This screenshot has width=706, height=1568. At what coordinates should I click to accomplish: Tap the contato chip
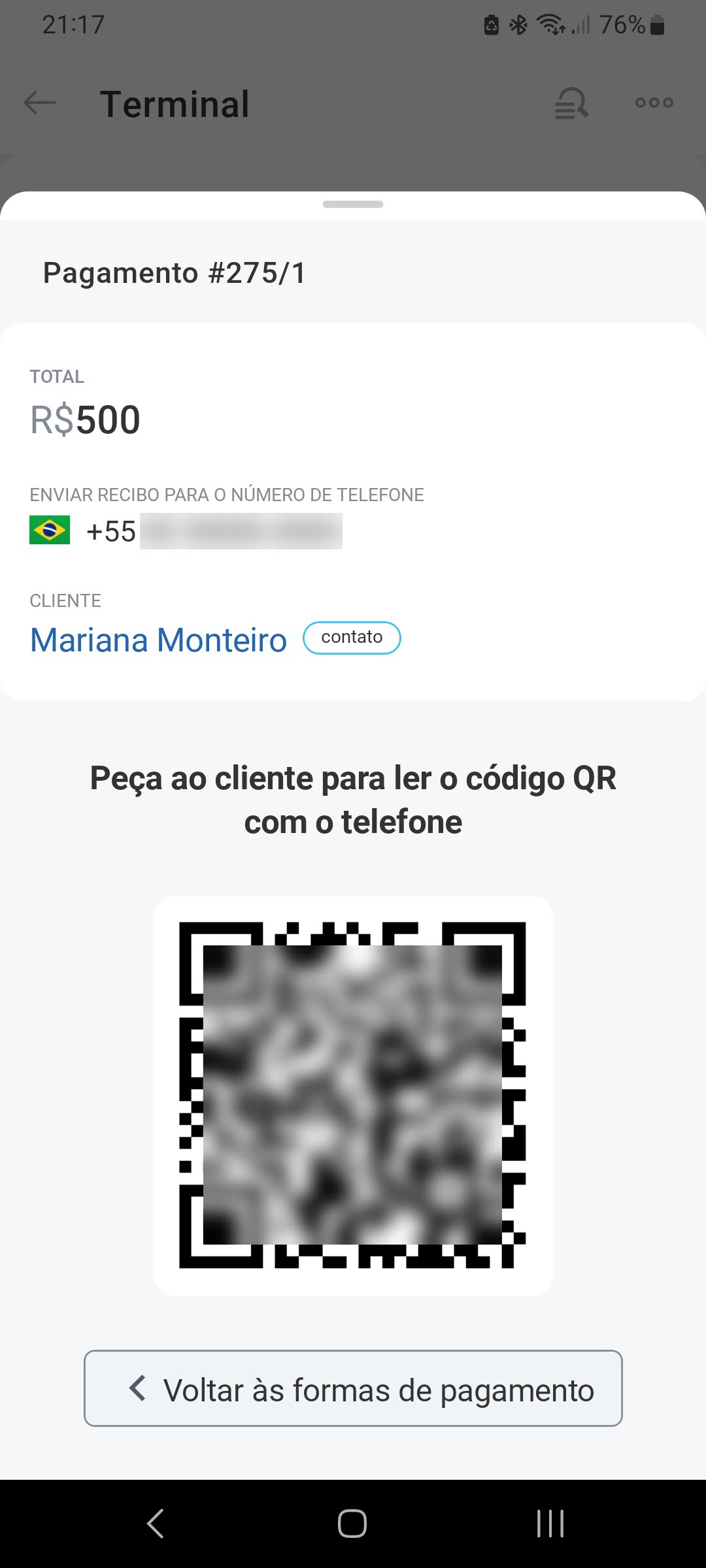(352, 638)
